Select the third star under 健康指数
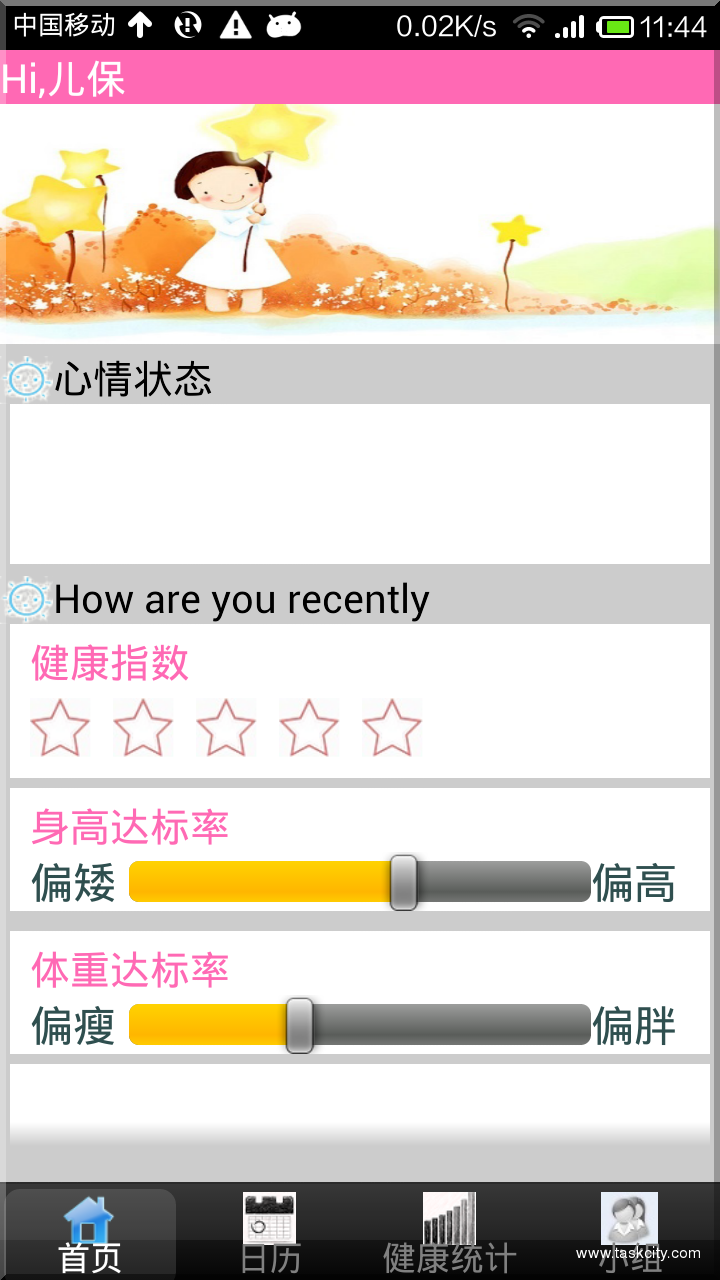Screen dimensions: 720x1280 226,727
